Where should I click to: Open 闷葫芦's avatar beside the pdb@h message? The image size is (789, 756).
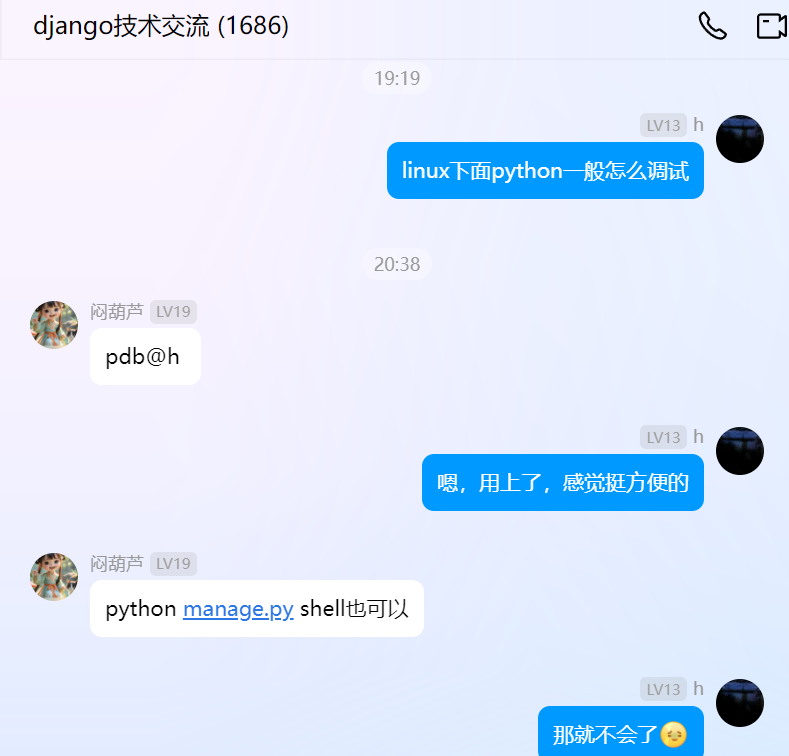tap(54, 325)
